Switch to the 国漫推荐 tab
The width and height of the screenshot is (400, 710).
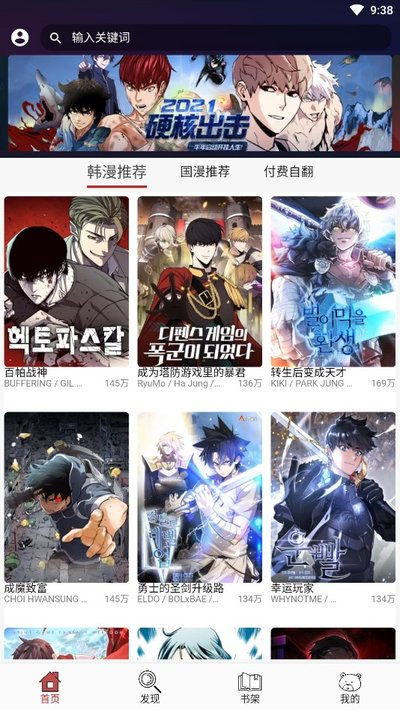(205, 171)
